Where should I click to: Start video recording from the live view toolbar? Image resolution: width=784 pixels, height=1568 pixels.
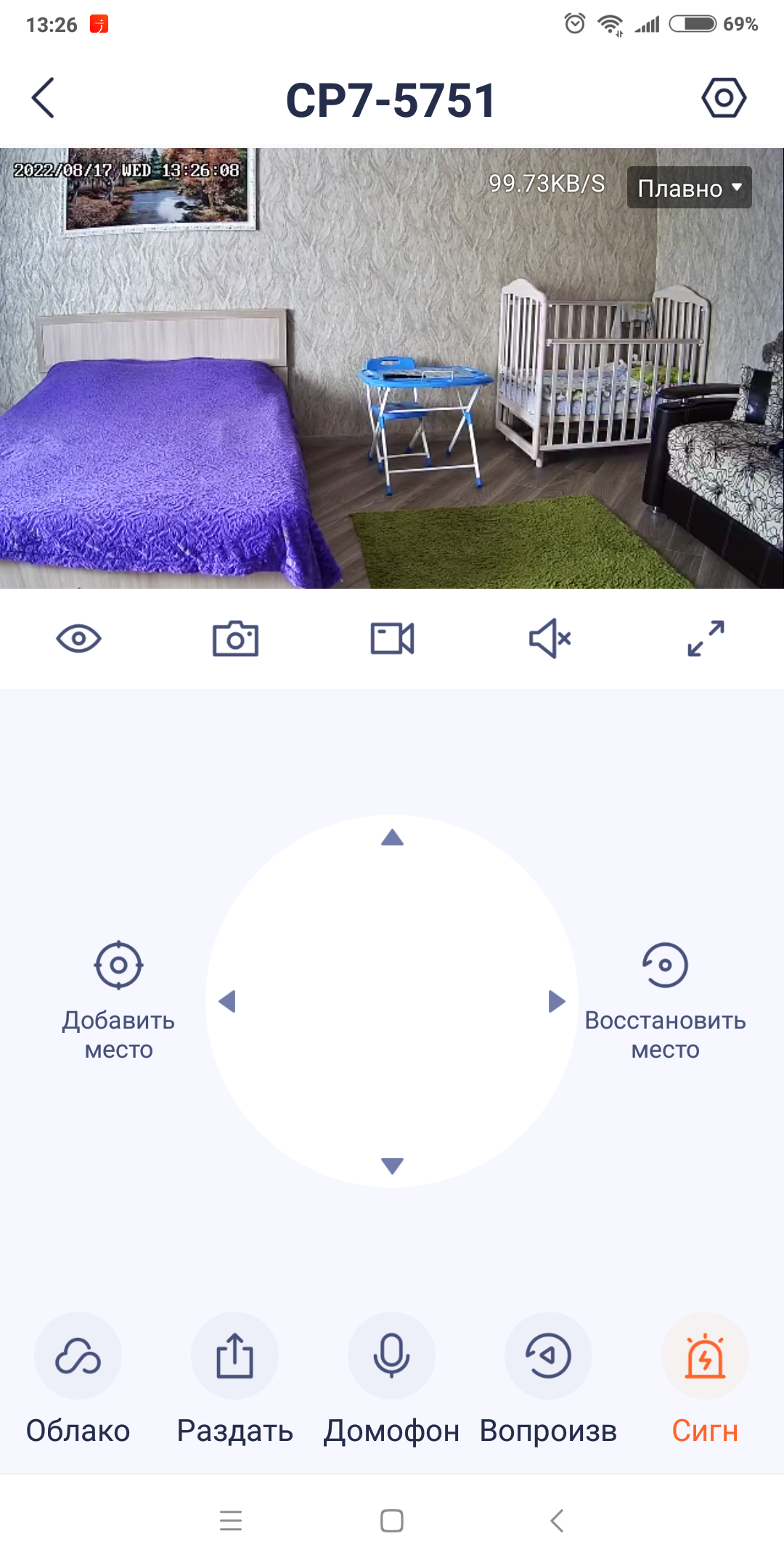point(391,639)
